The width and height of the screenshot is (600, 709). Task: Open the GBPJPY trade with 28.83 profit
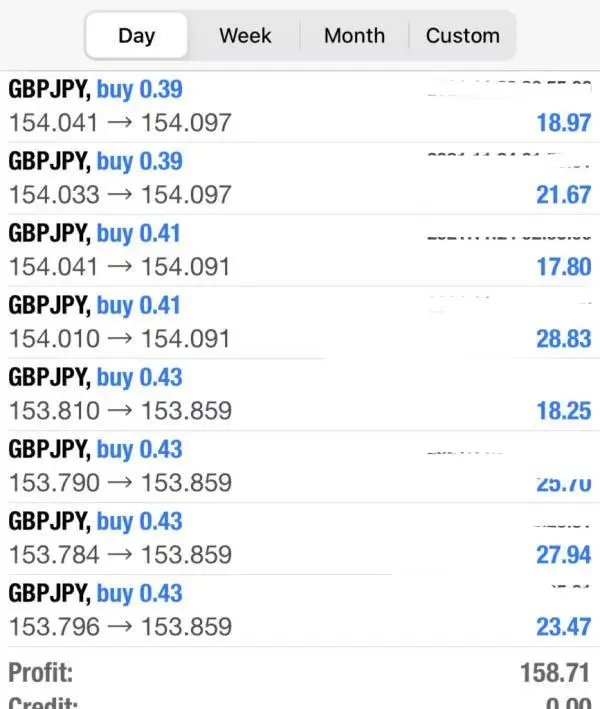[x=300, y=323]
